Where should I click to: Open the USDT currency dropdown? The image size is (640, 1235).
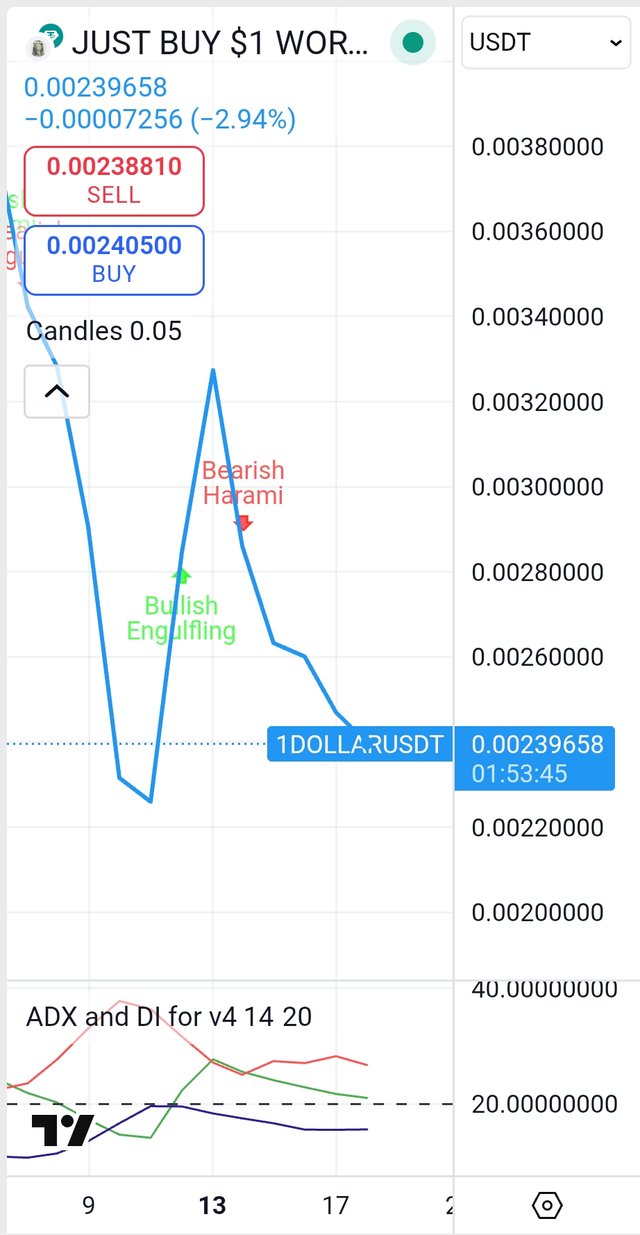(545, 43)
